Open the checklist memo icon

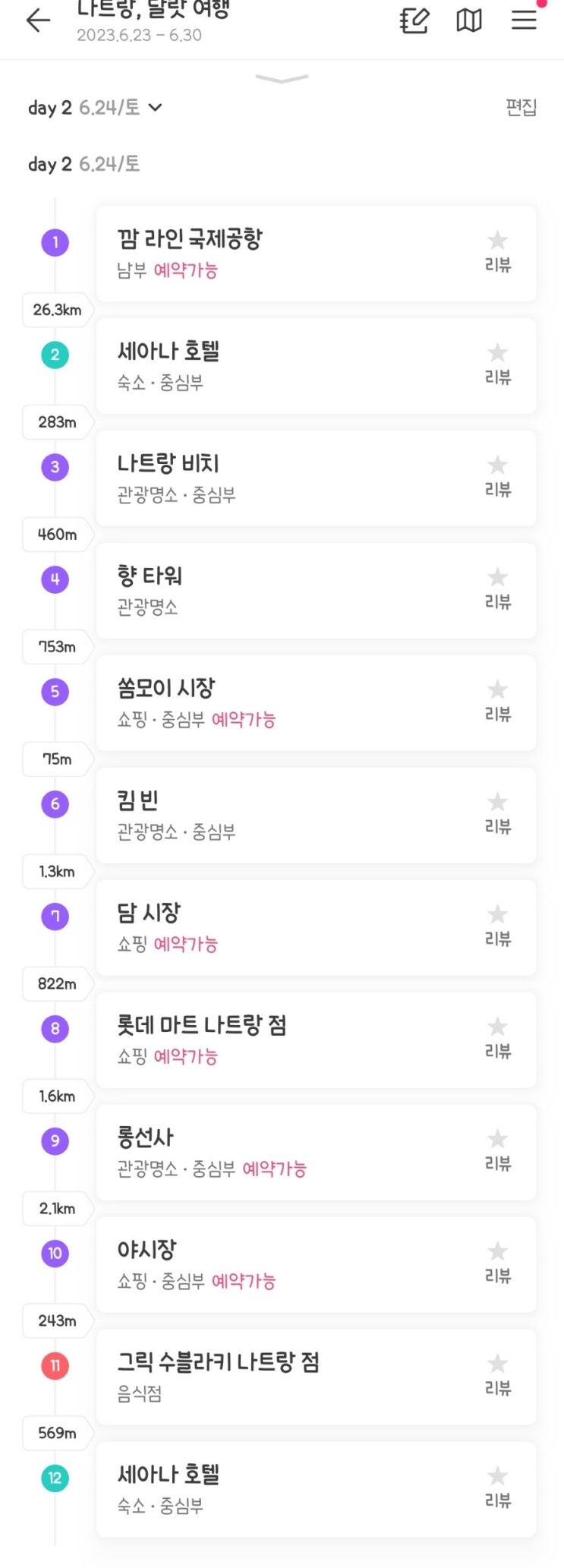[x=414, y=21]
